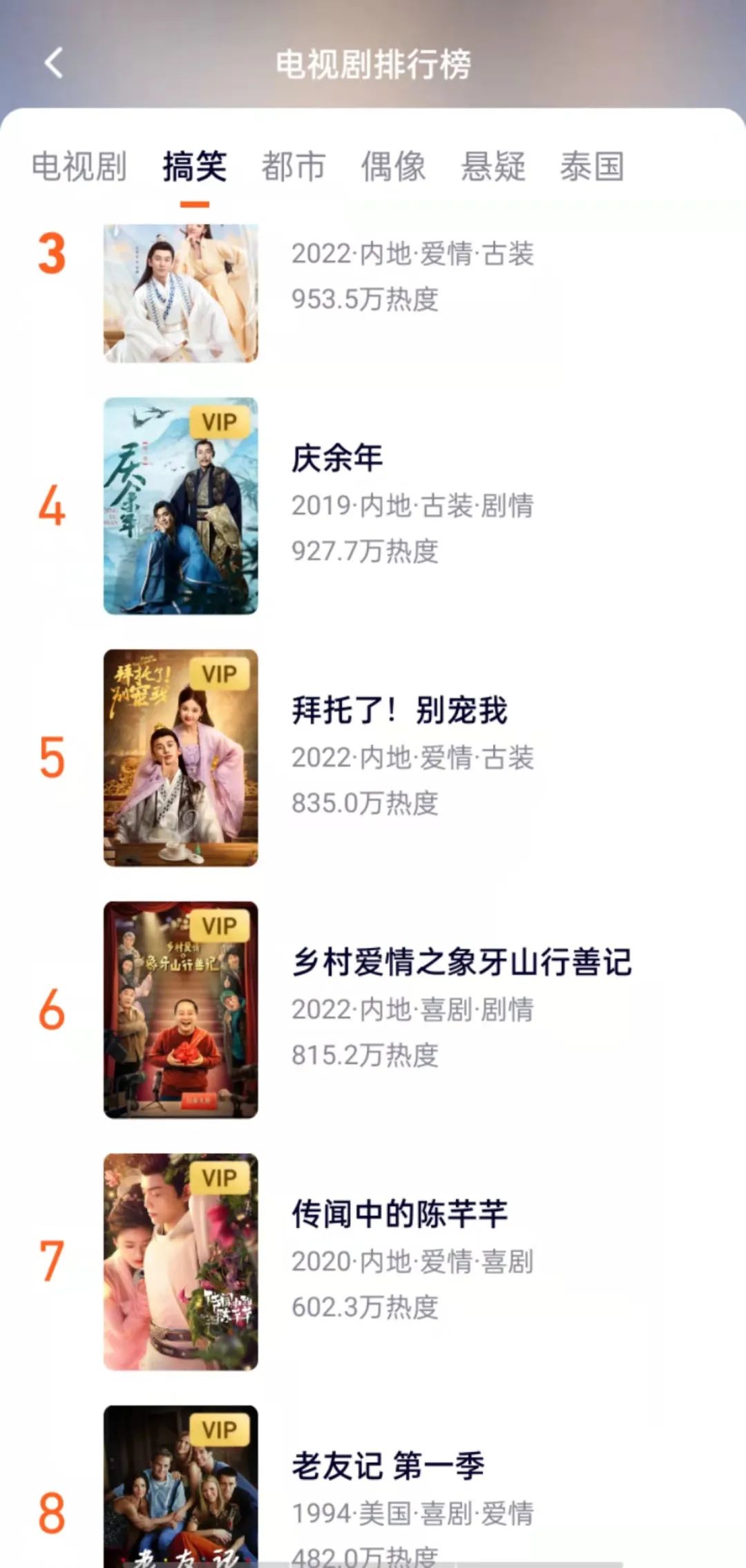Show the 泰国 ranking tab
Image resolution: width=746 pixels, height=1568 pixels.
[x=592, y=167]
